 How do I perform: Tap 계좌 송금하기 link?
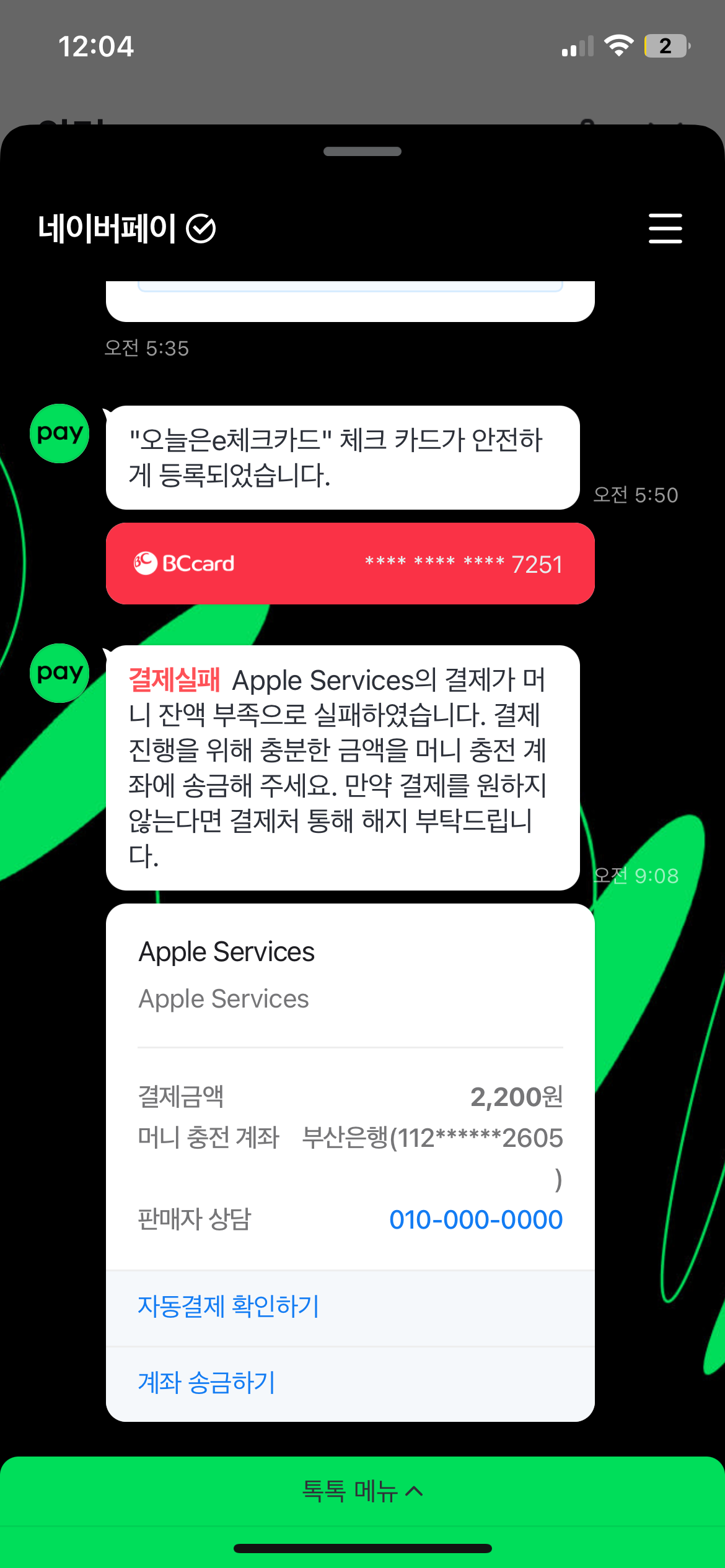[x=206, y=1382]
